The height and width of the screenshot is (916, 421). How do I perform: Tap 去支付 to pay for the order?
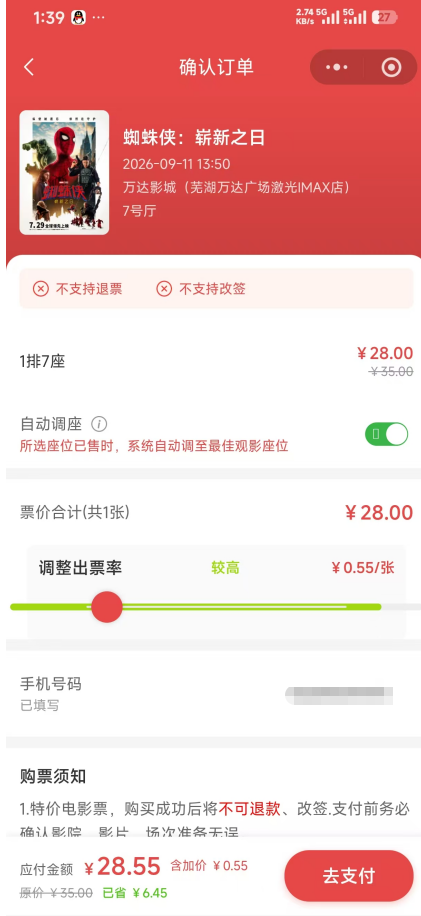pos(349,876)
